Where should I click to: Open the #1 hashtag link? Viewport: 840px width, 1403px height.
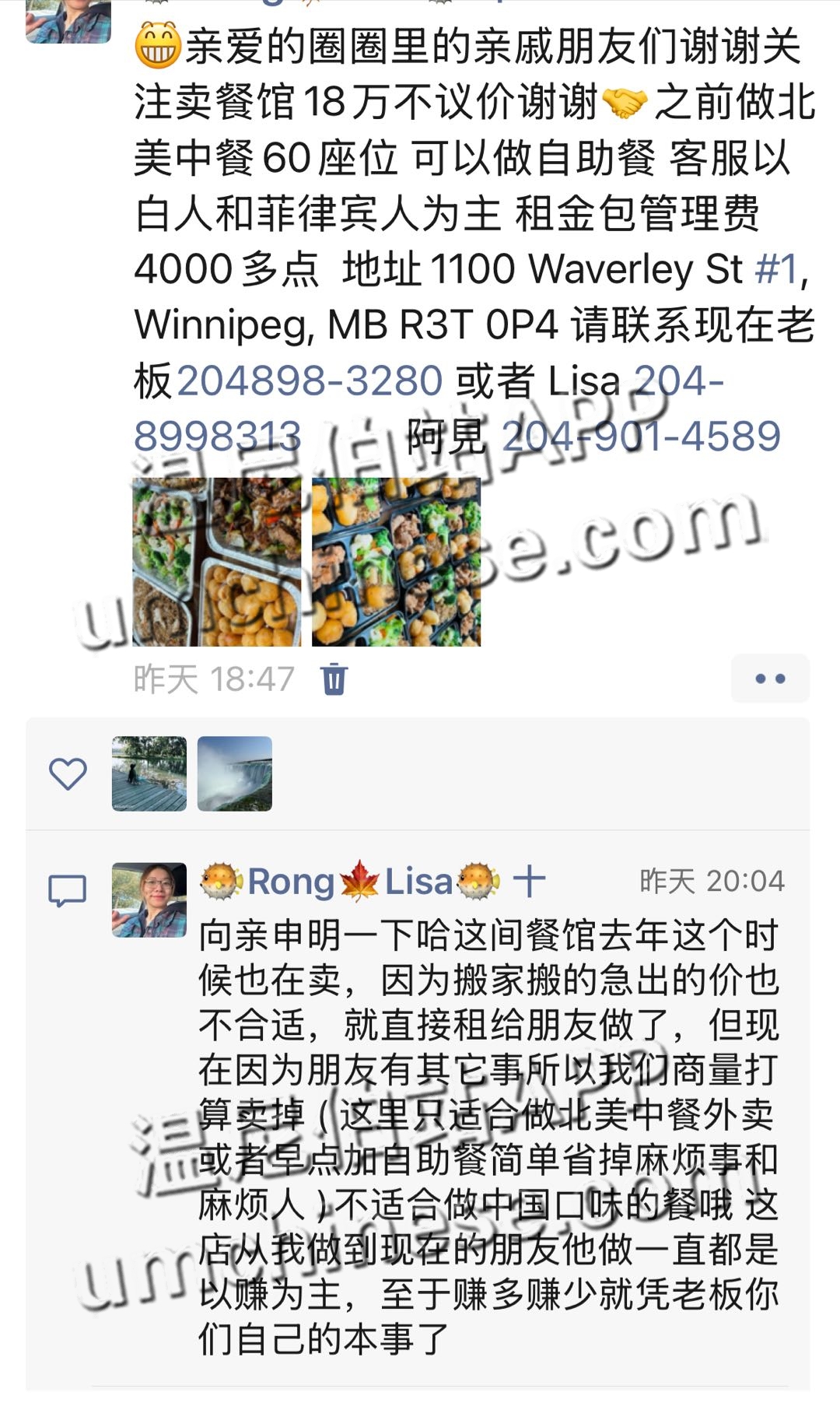(x=777, y=269)
